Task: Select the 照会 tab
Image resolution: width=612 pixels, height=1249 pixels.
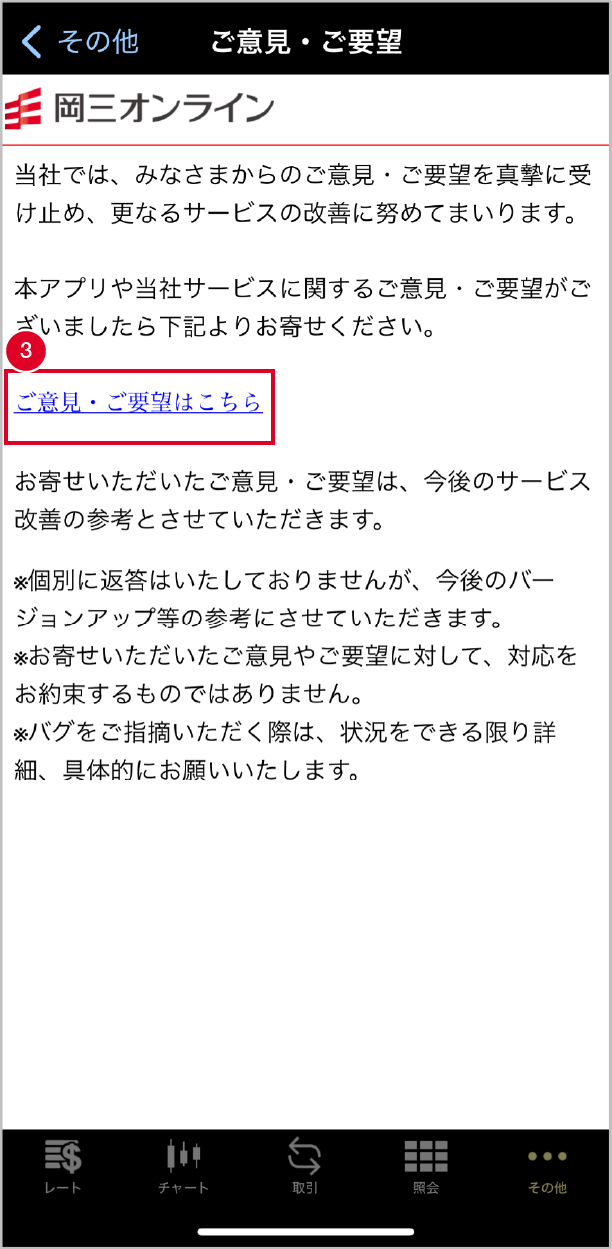Action: (426, 1166)
